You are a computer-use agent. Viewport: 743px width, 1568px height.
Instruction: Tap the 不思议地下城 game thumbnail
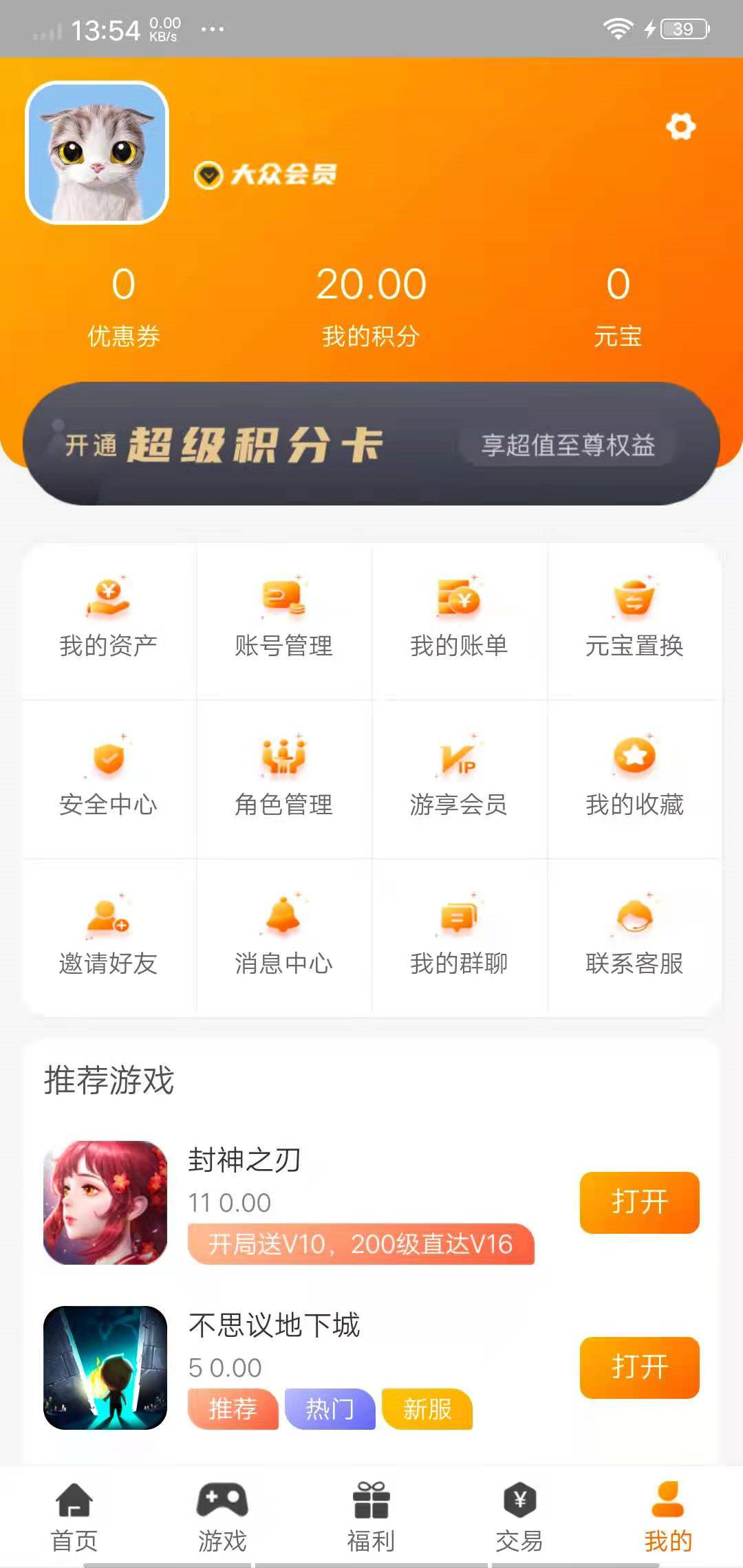103,1369
